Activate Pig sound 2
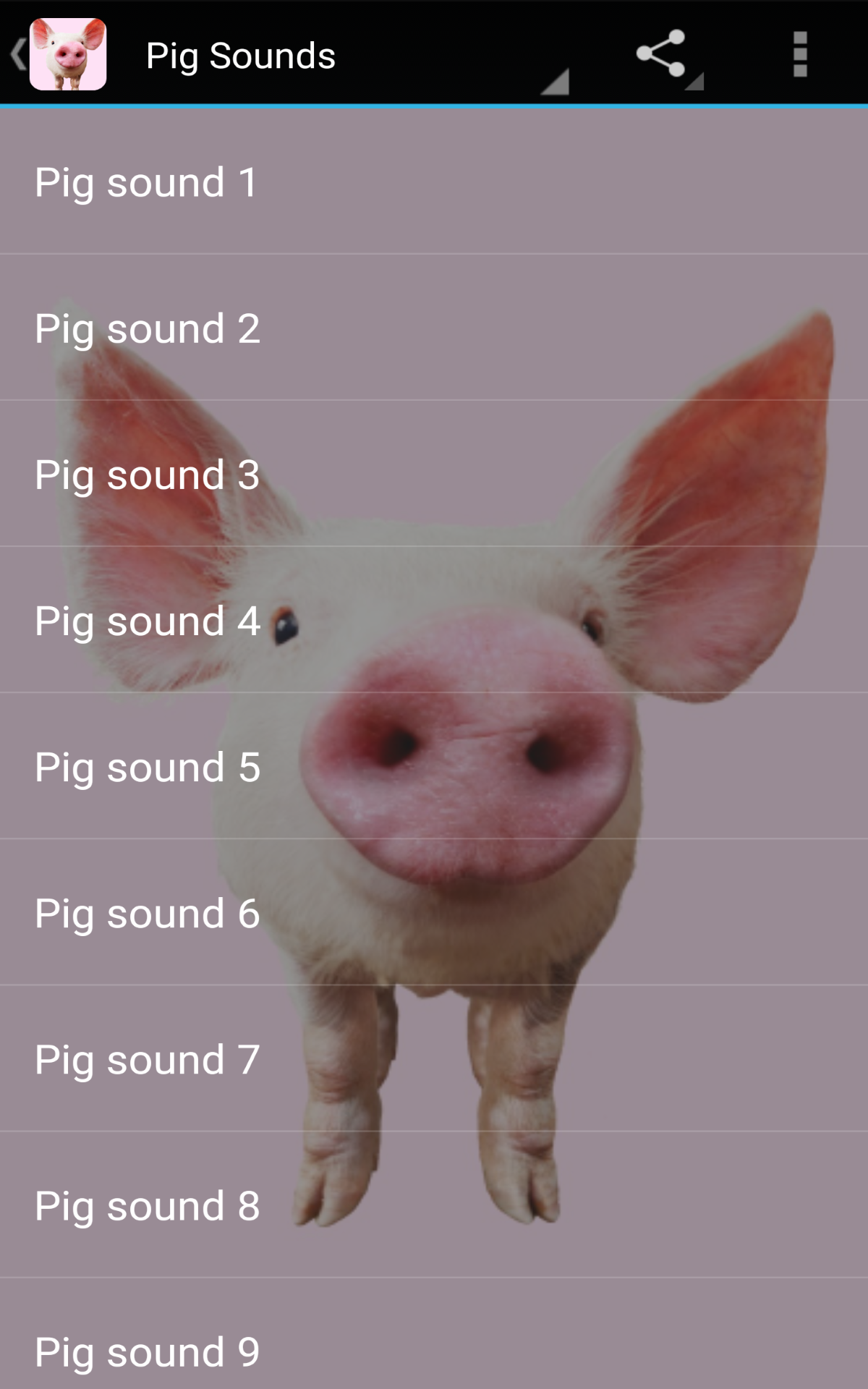This screenshot has height=1389, width=868. (145, 329)
